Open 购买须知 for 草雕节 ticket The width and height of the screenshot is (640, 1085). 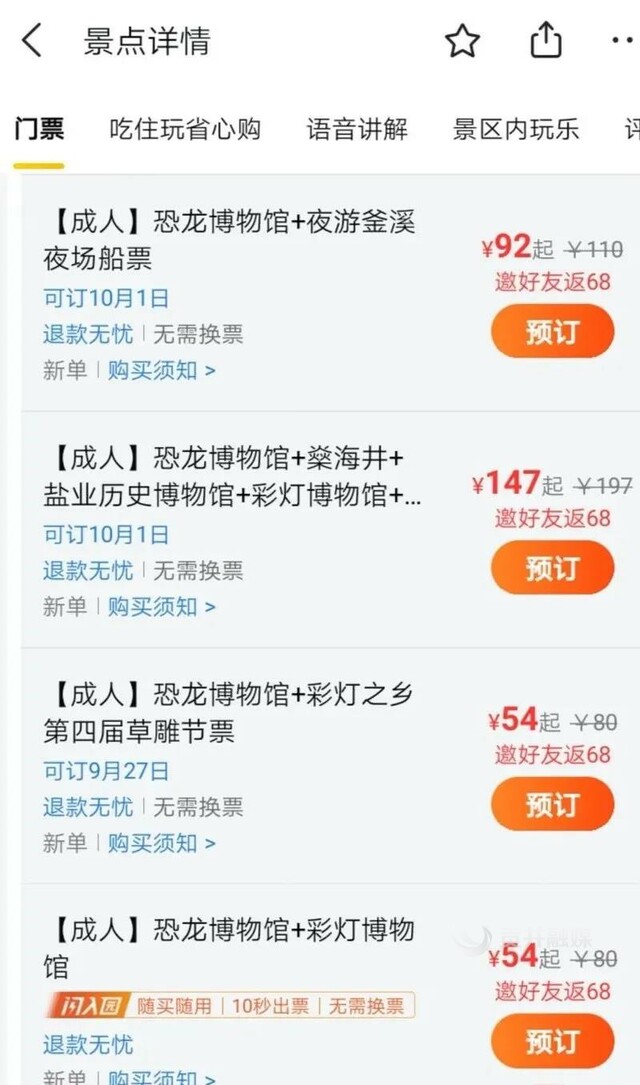[162, 844]
